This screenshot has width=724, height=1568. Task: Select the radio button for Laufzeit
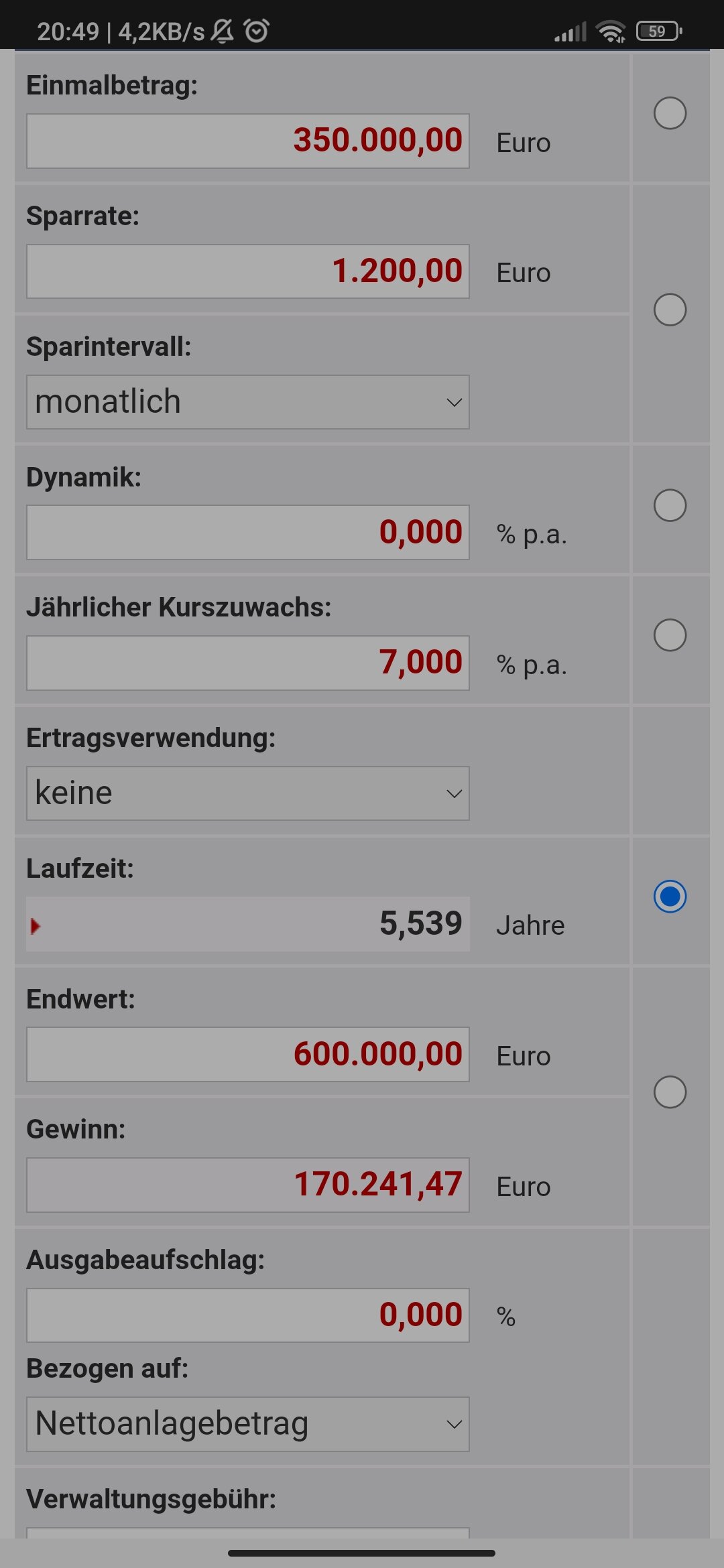click(x=670, y=897)
